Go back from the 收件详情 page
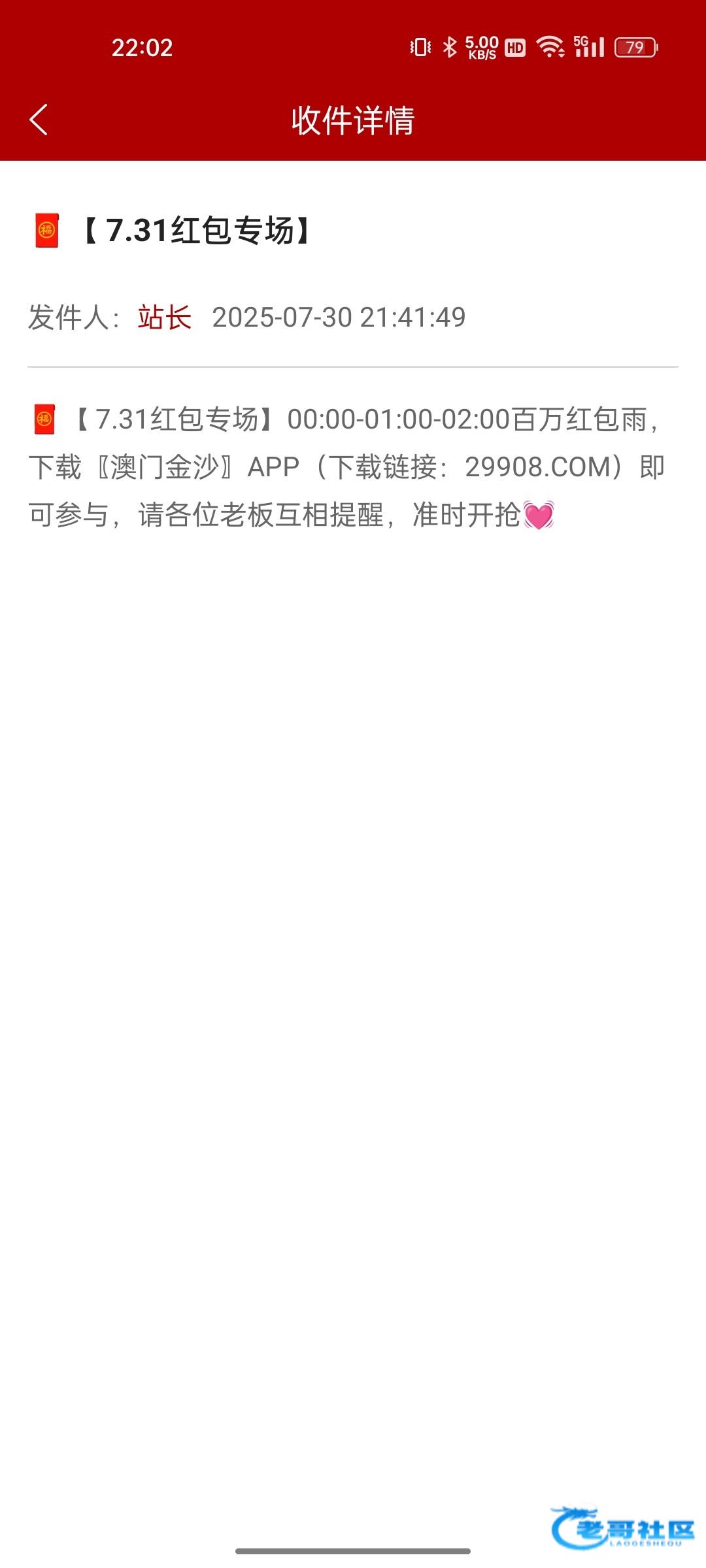Viewport: 706px width, 1568px height. (x=39, y=120)
